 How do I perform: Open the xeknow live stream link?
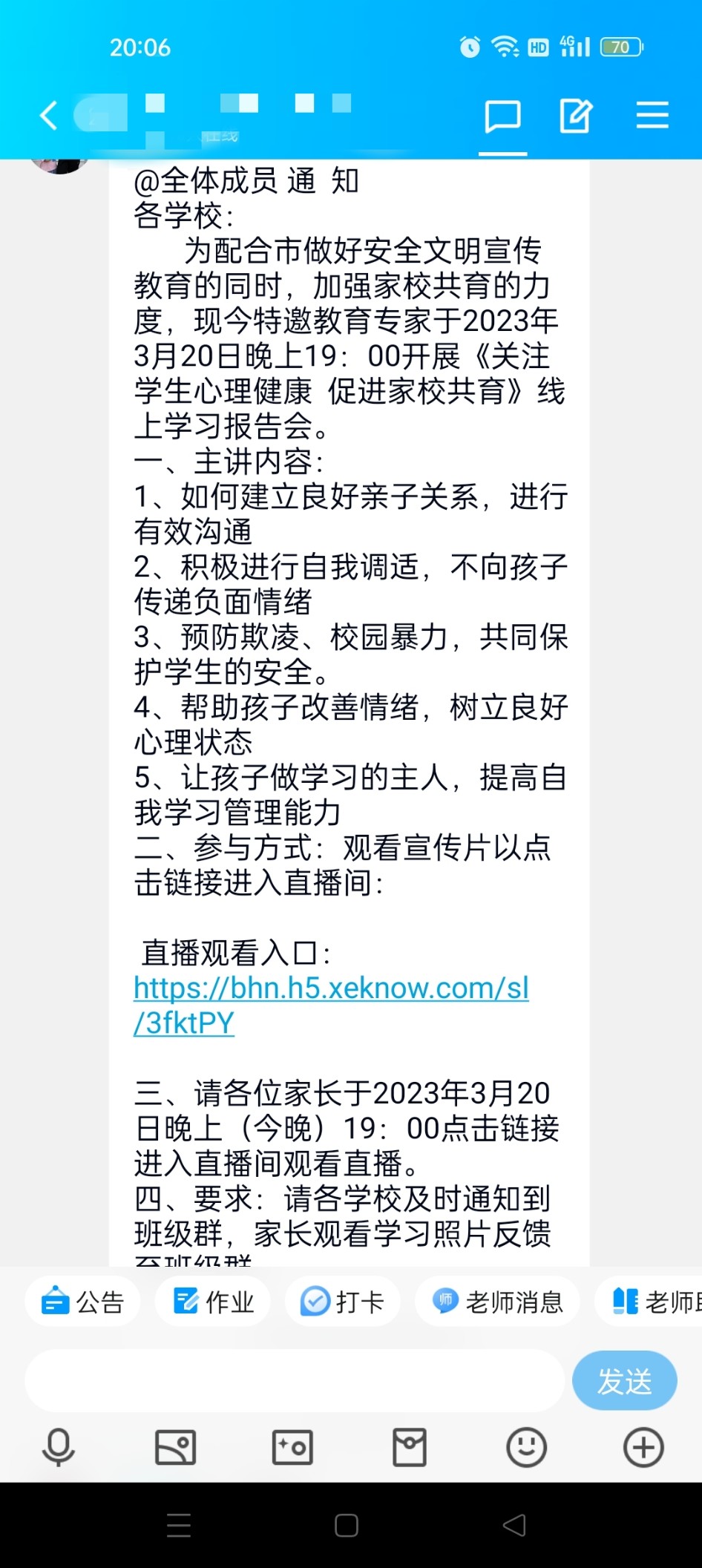[331, 1005]
